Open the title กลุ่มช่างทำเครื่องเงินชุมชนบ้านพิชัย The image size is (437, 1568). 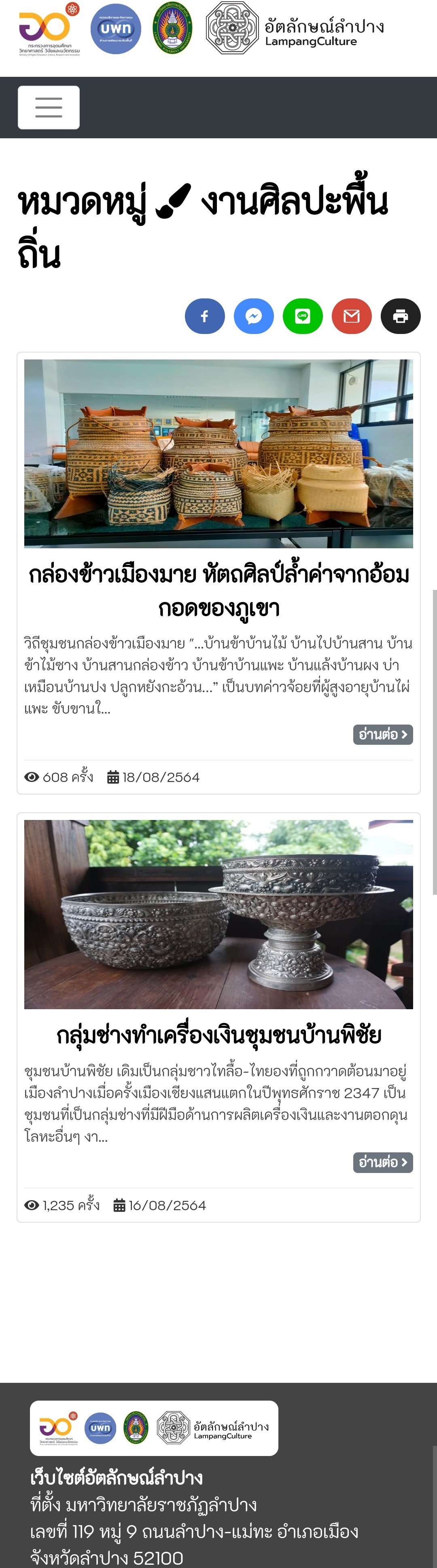(x=218, y=1035)
